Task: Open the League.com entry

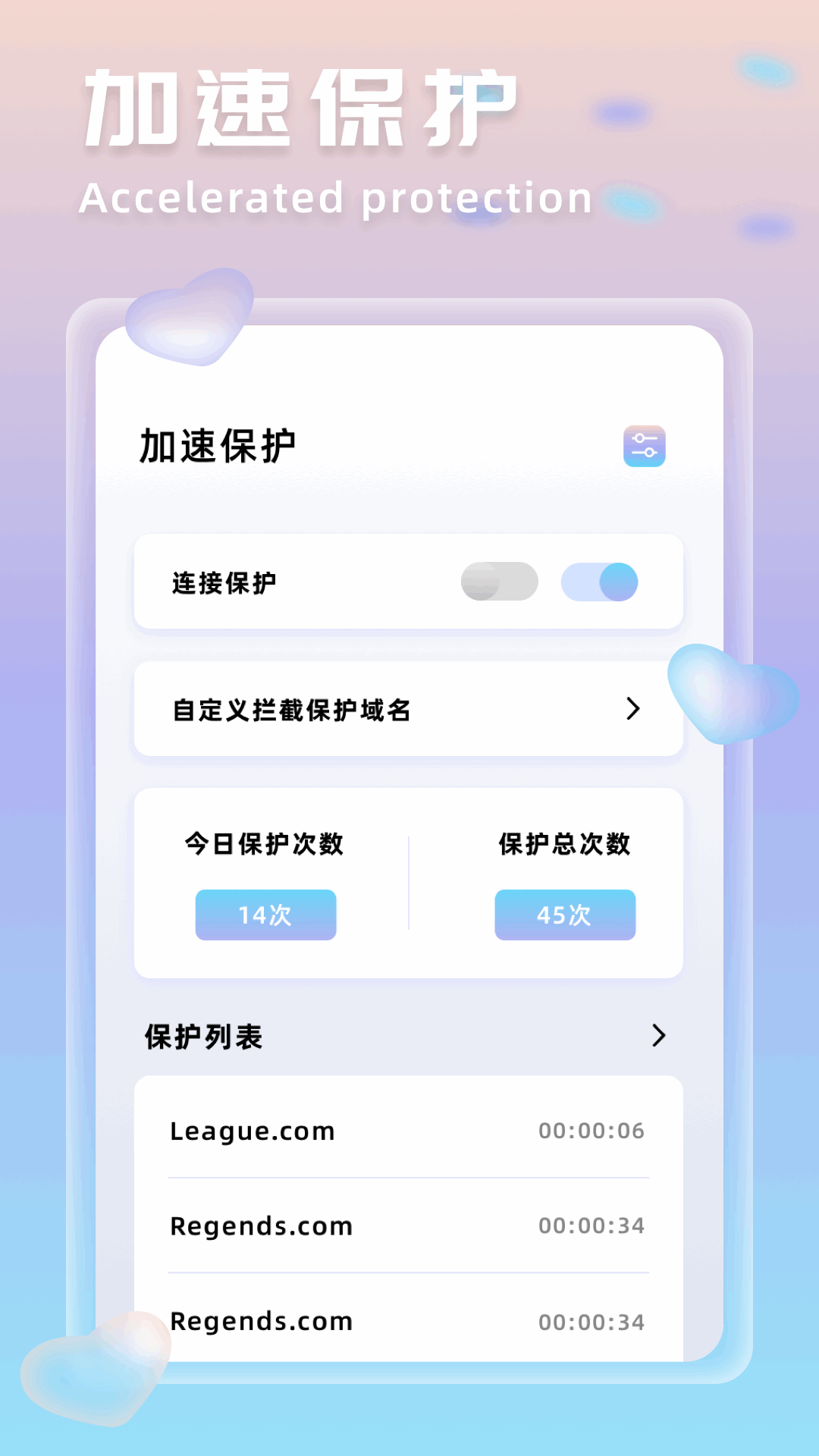Action: tap(252, 1130)
